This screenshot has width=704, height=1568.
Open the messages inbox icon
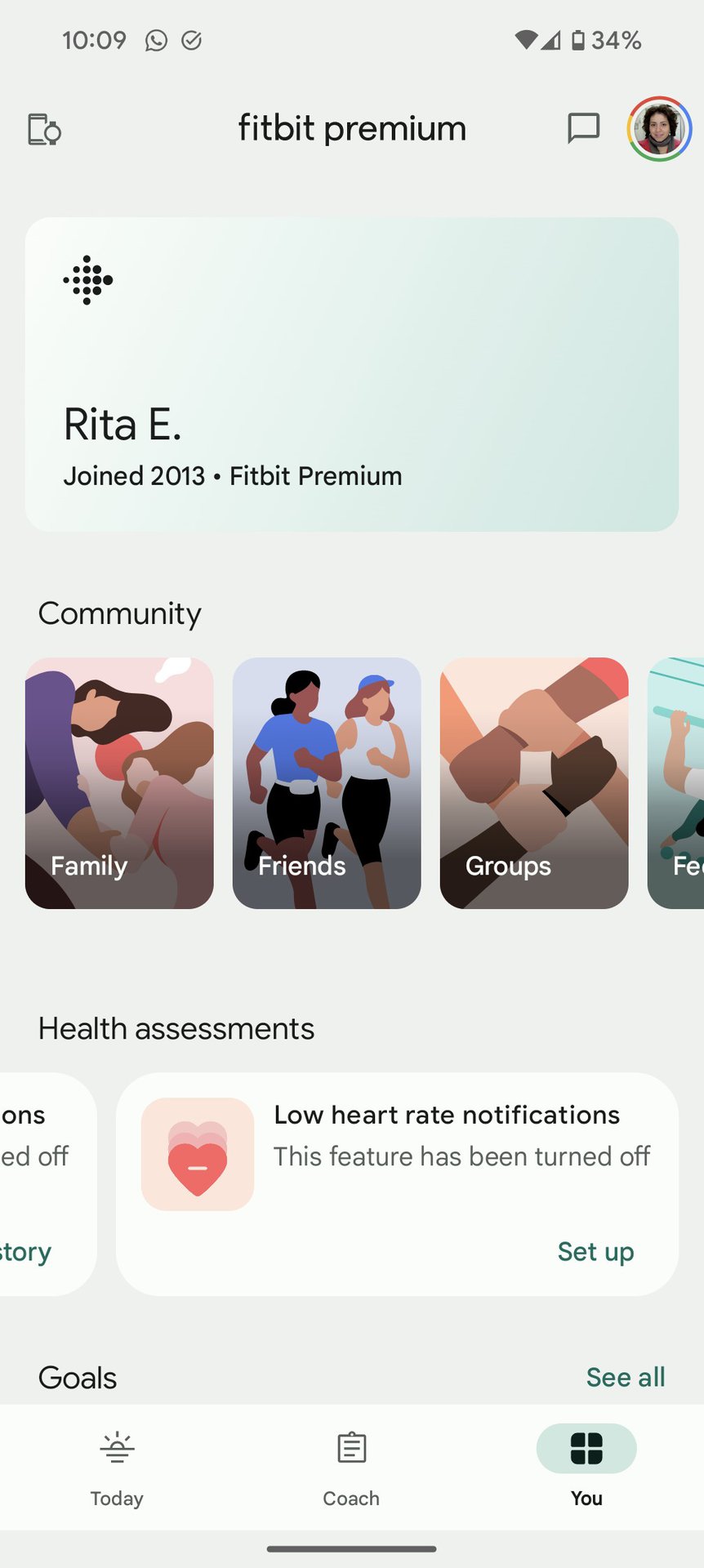pos(583,128)
